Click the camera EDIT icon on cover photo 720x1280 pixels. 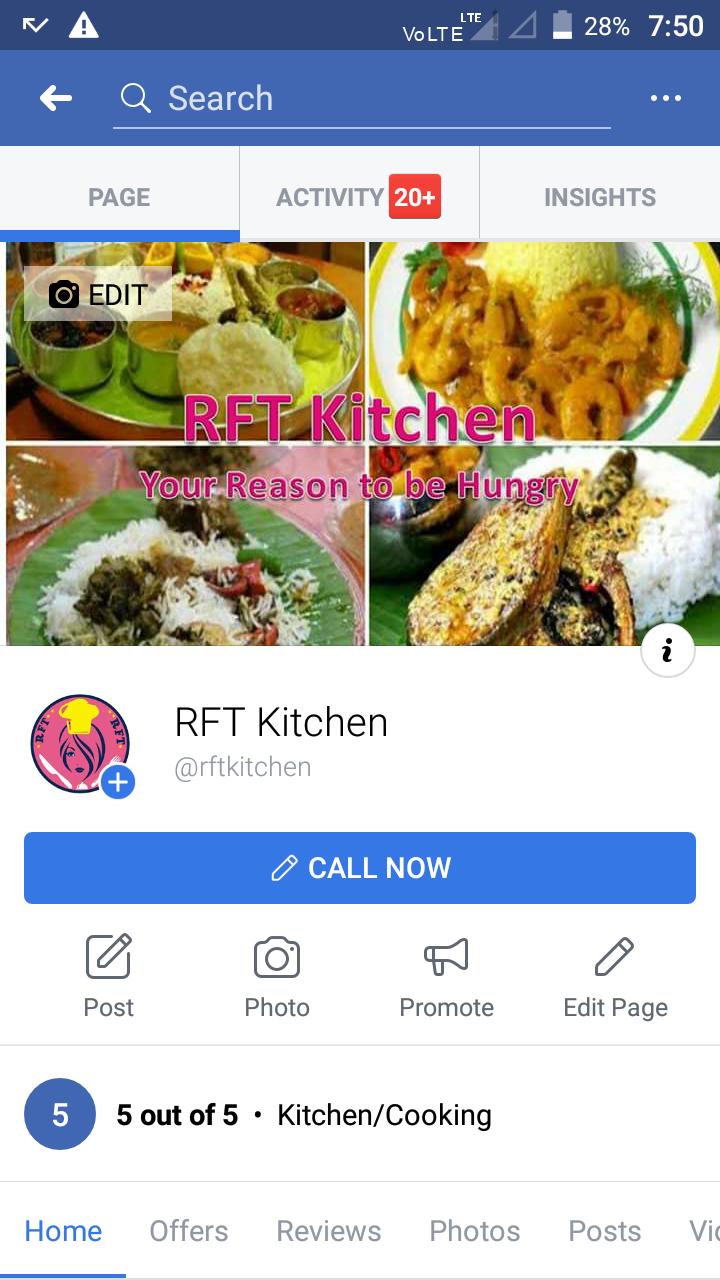64,295
